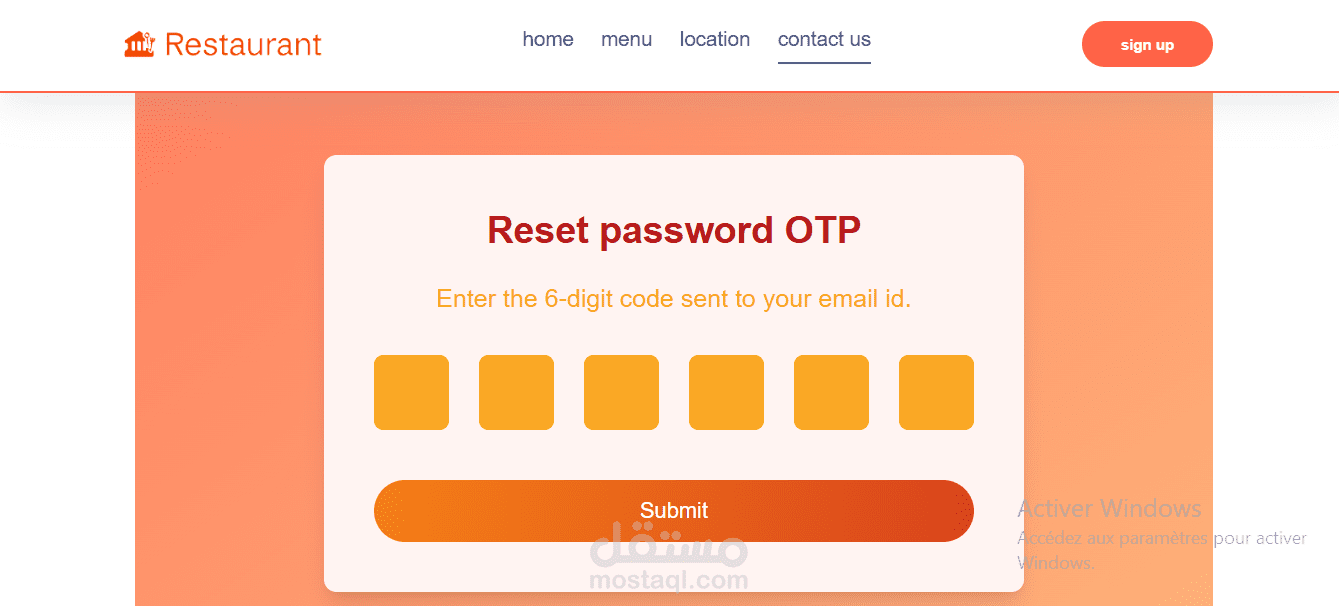
Task: Focus the third OTP digit box
Action: pyautogui.click(x=621, y=392)
